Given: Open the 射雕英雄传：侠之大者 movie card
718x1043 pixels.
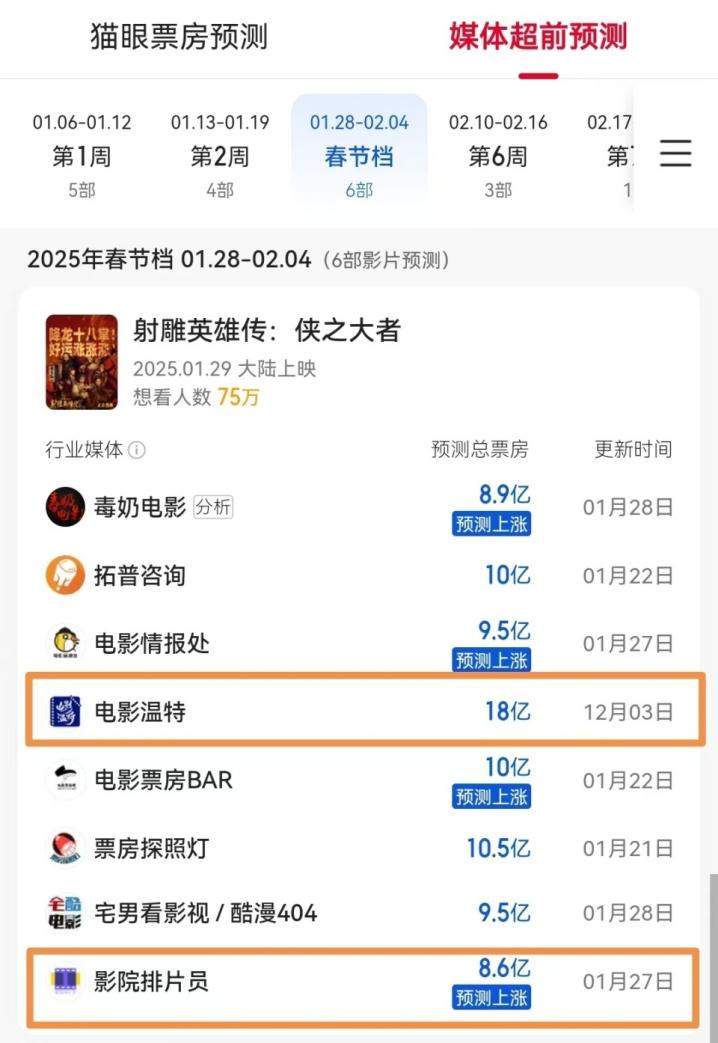Looking at the screenshot, I should point(267,331).
